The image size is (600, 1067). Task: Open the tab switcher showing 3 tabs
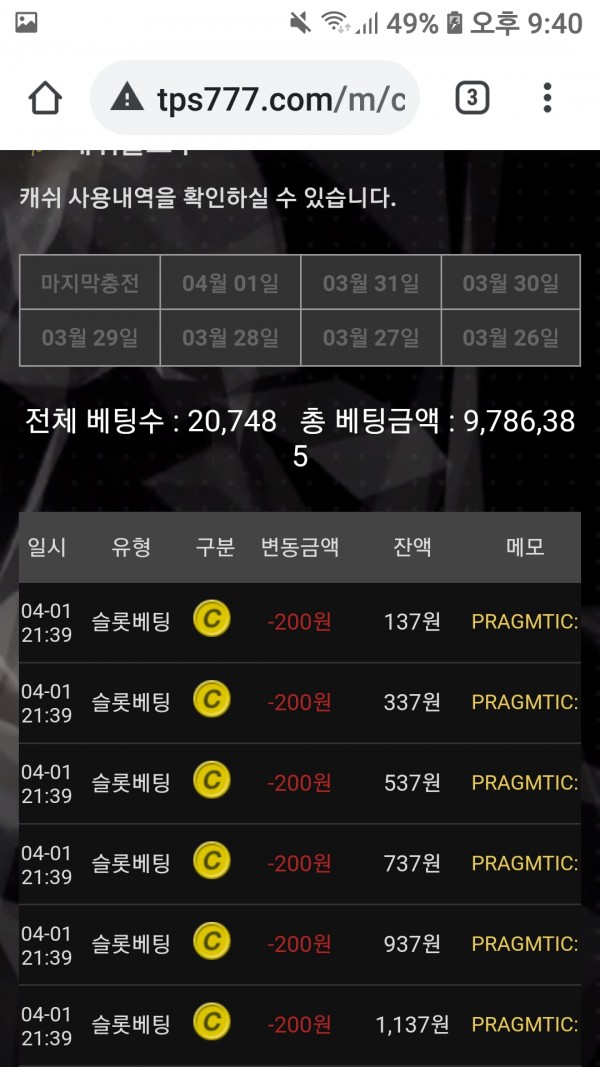[472, 98]
